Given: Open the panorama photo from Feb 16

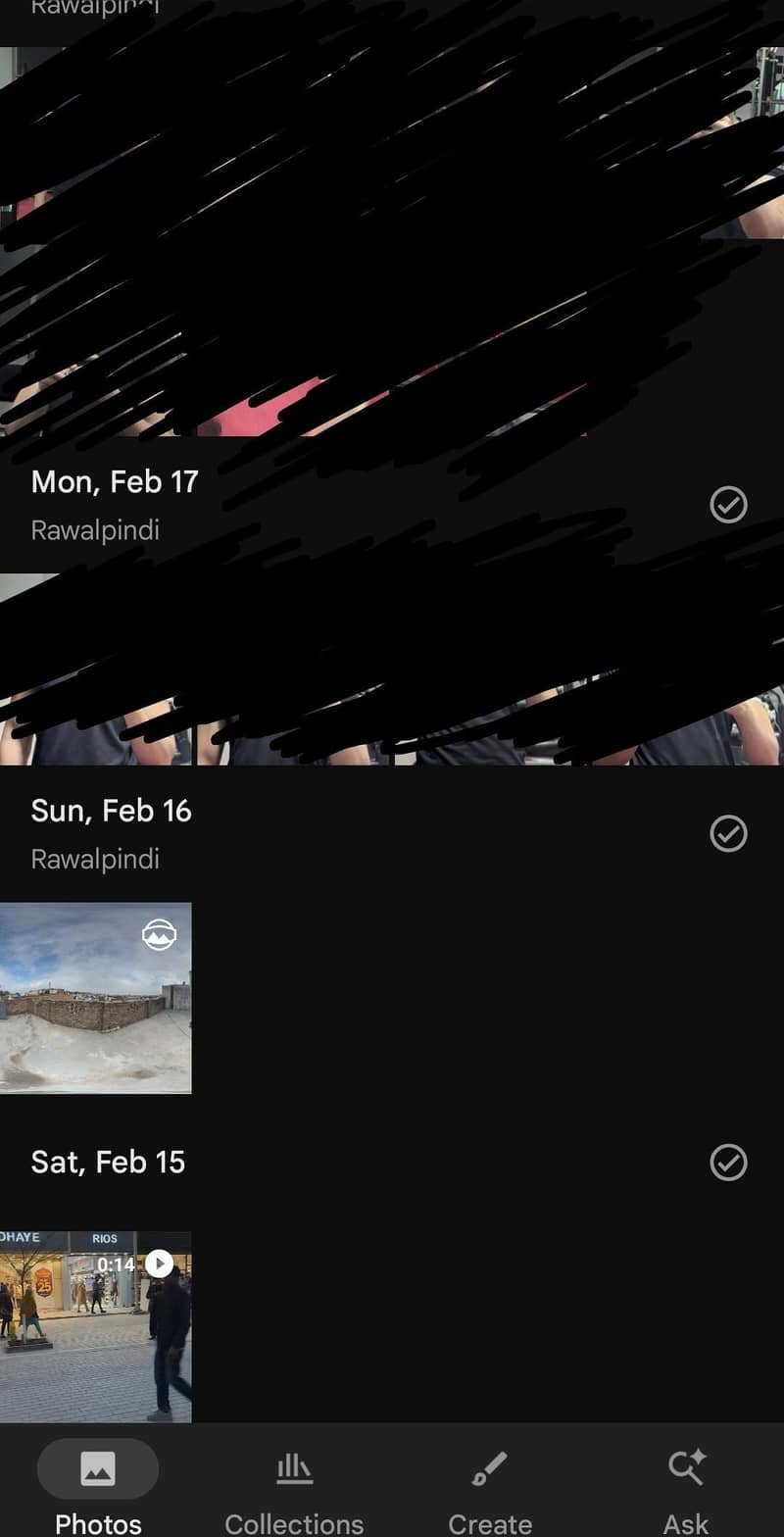Looking at the screenshot, I should click(95, 997).
